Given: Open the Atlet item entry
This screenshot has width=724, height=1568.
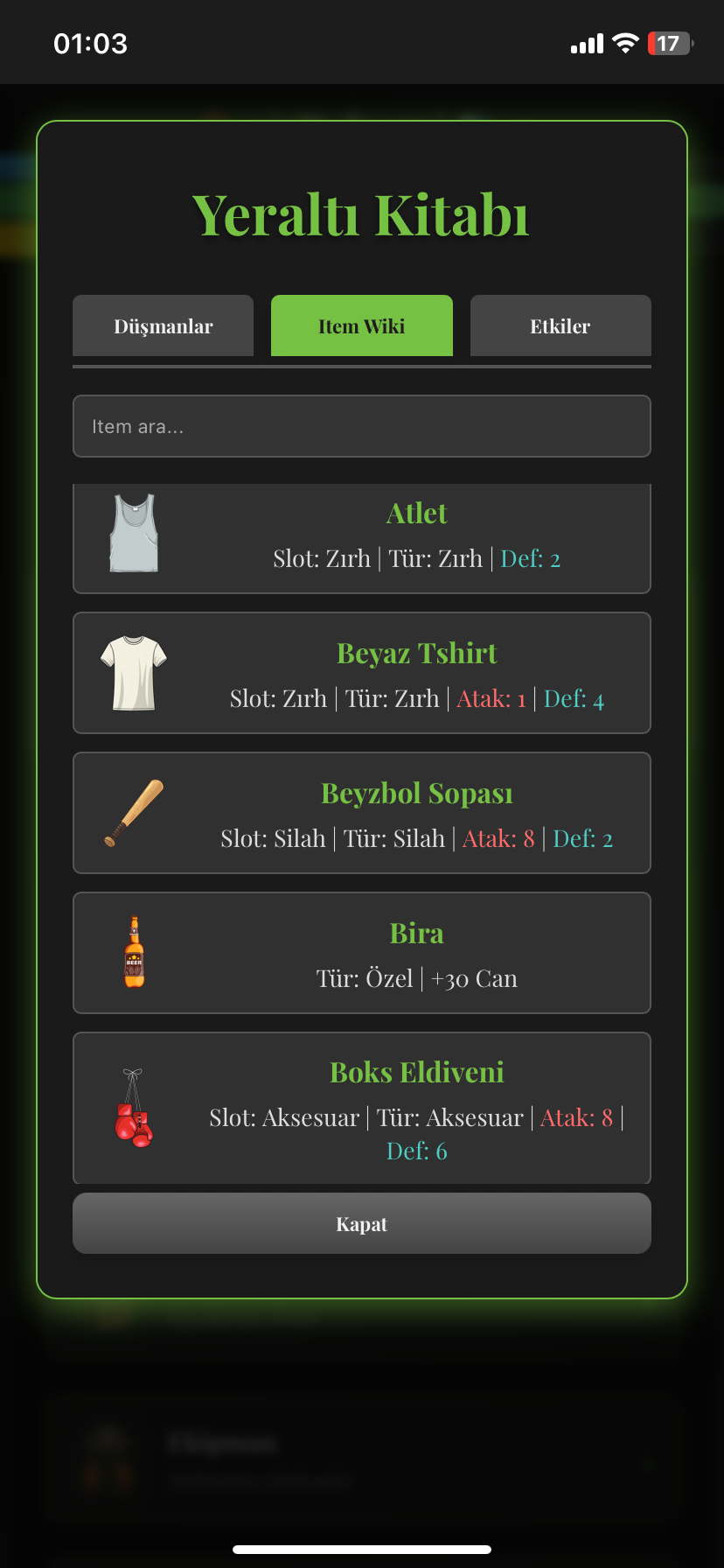Looking at the screenshot, I should 361,538.
